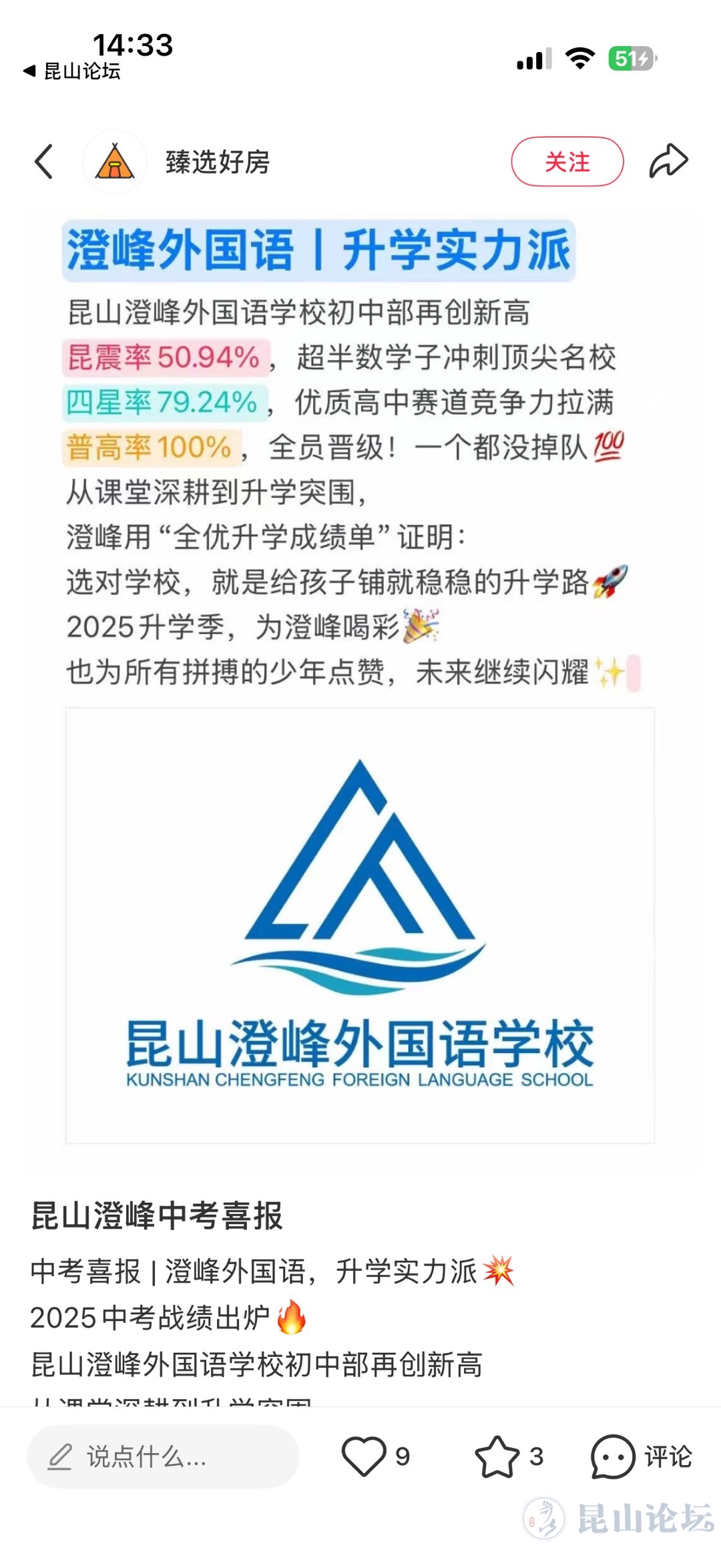Image resolution: width=721 pixels, height=1568 pixels.
Task: Go back using the top-left arrow
Action: pos(44,162)
